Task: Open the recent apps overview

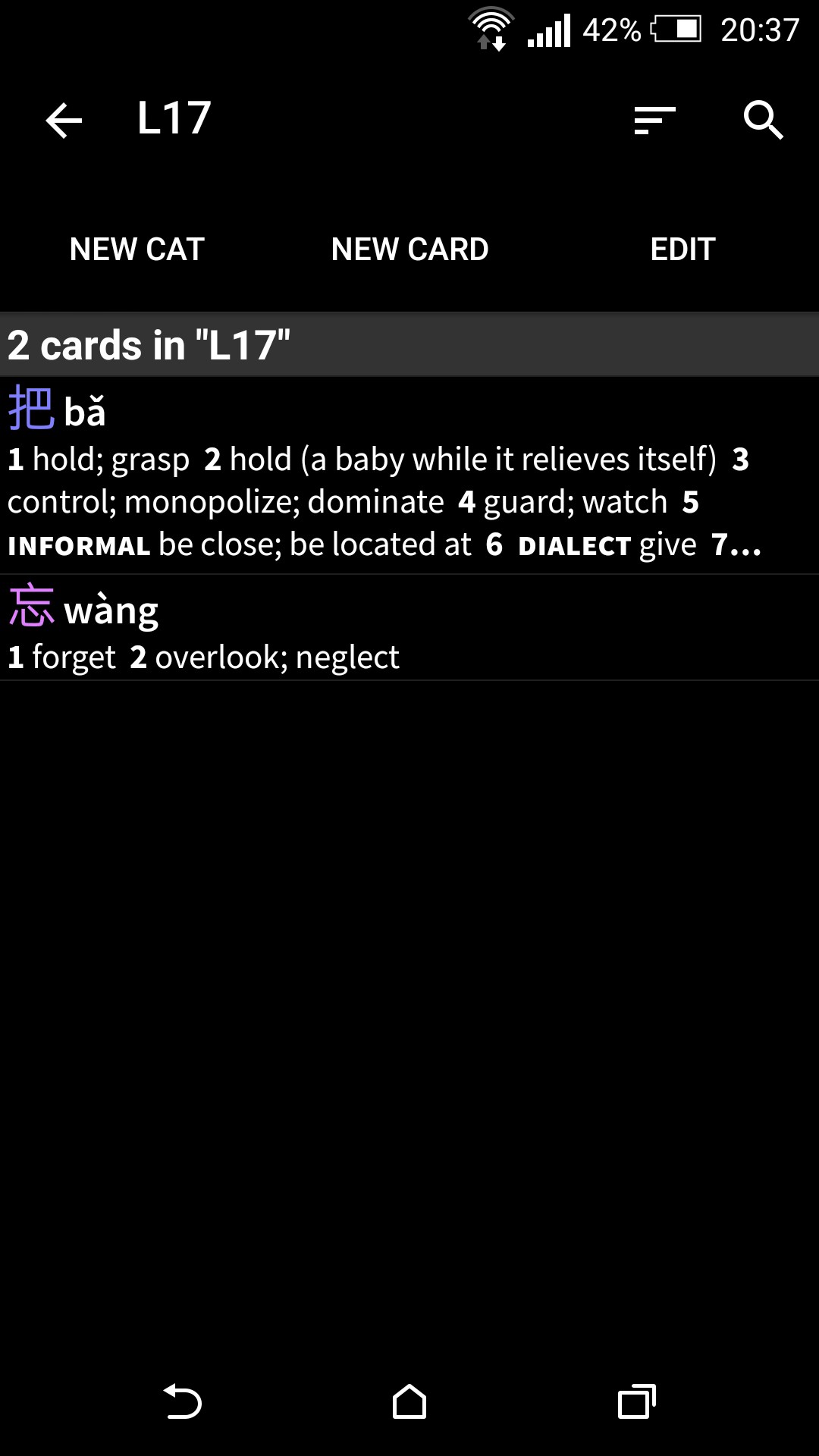Action: point(637,1401)
